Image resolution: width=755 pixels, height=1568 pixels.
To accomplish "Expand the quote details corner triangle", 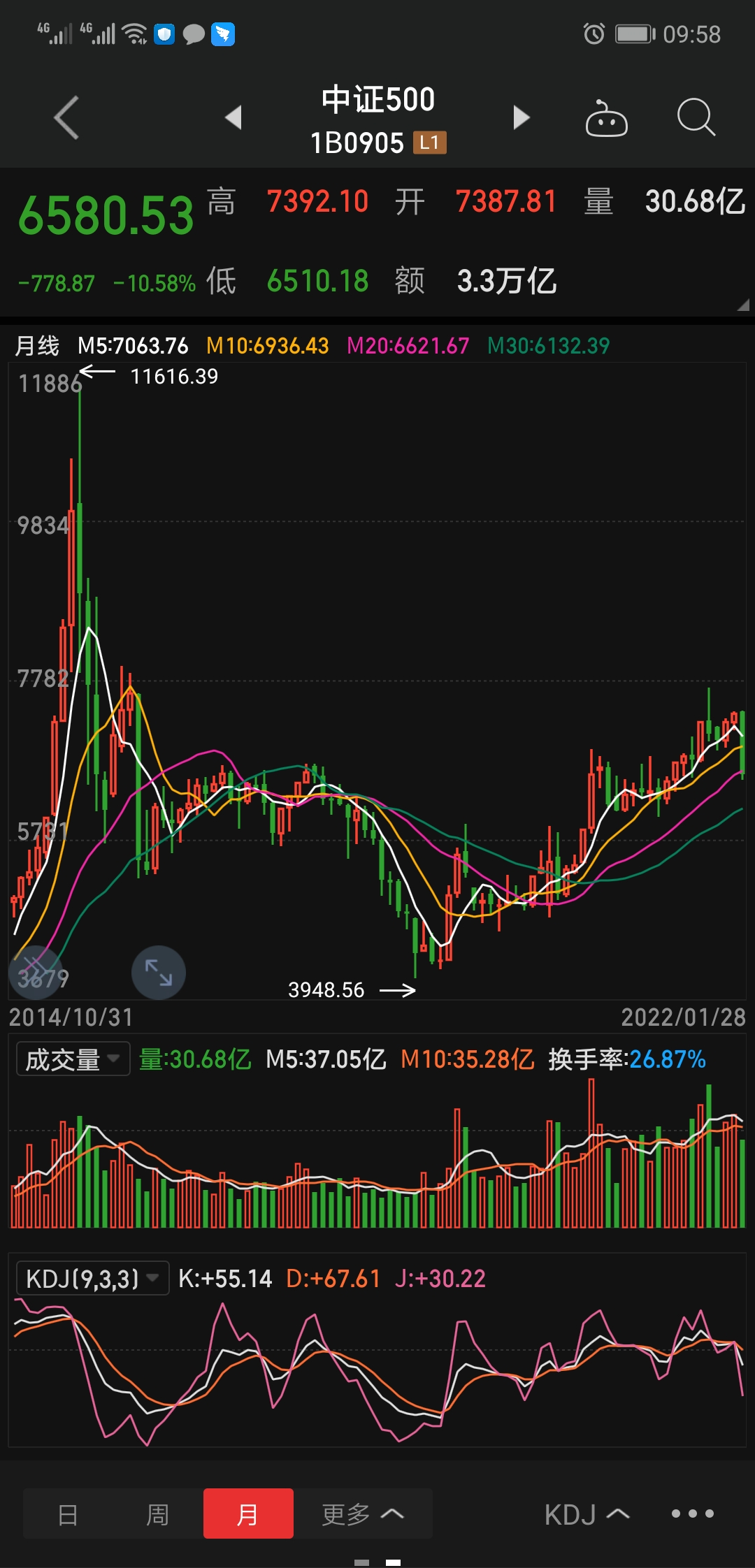I will click(742, 305).
